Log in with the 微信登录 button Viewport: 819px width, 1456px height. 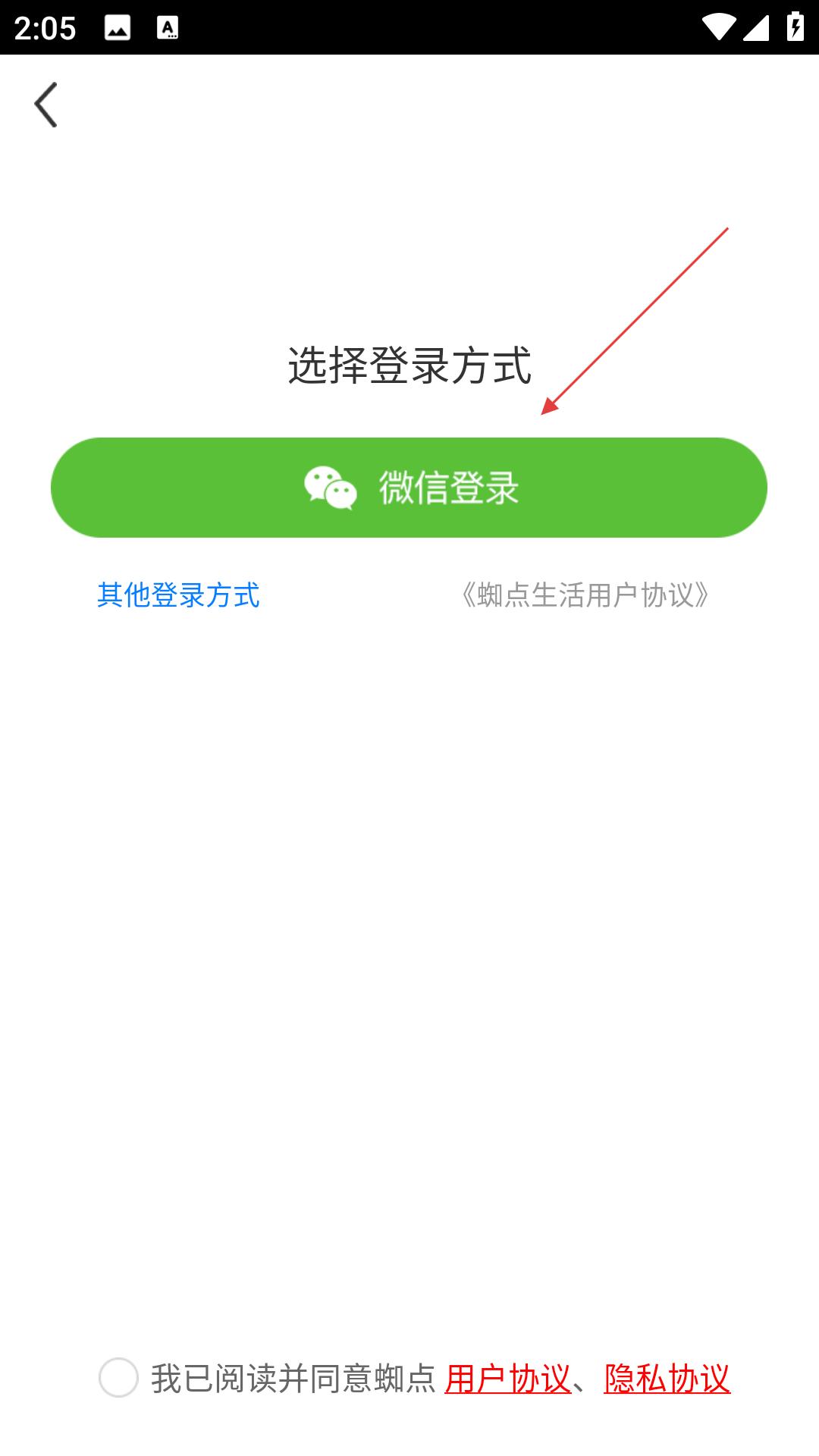click(x=409, y=488)
